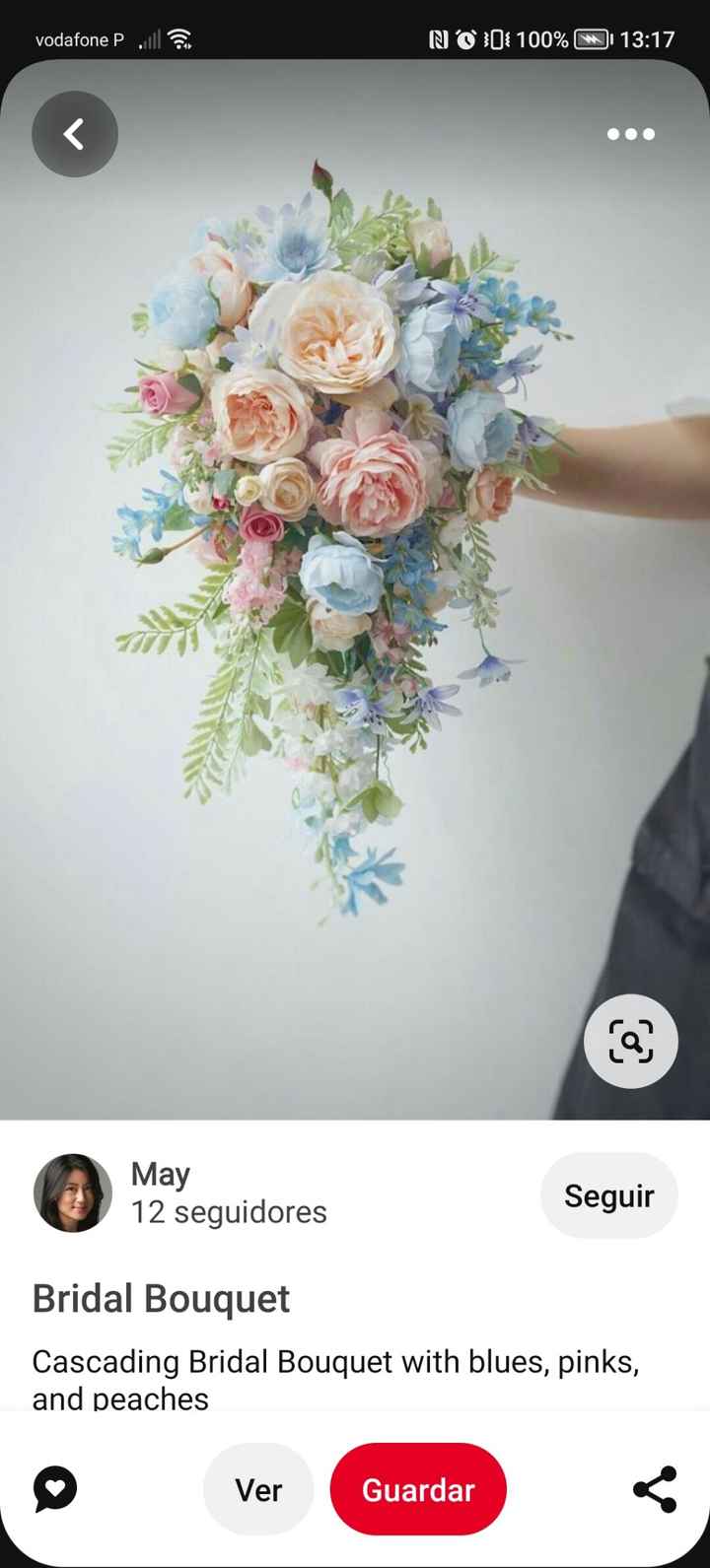
Task: Tap the battery indicator in status bar
Action: coord(592,39)
